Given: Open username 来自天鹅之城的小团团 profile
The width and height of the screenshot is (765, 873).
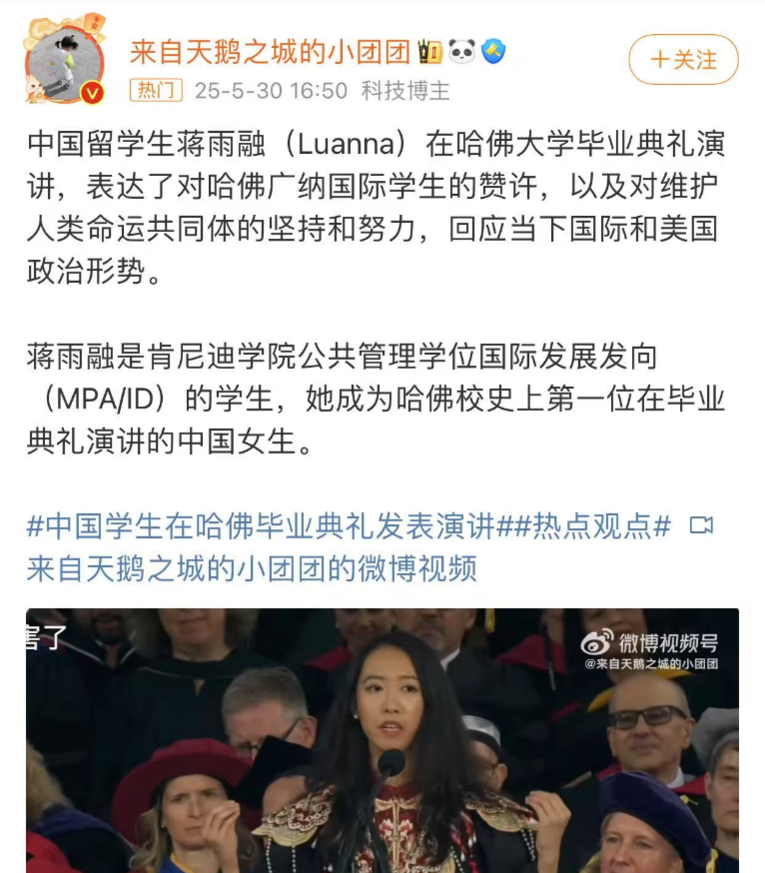Looking at the screenshot, I should (x=269, y=51).
